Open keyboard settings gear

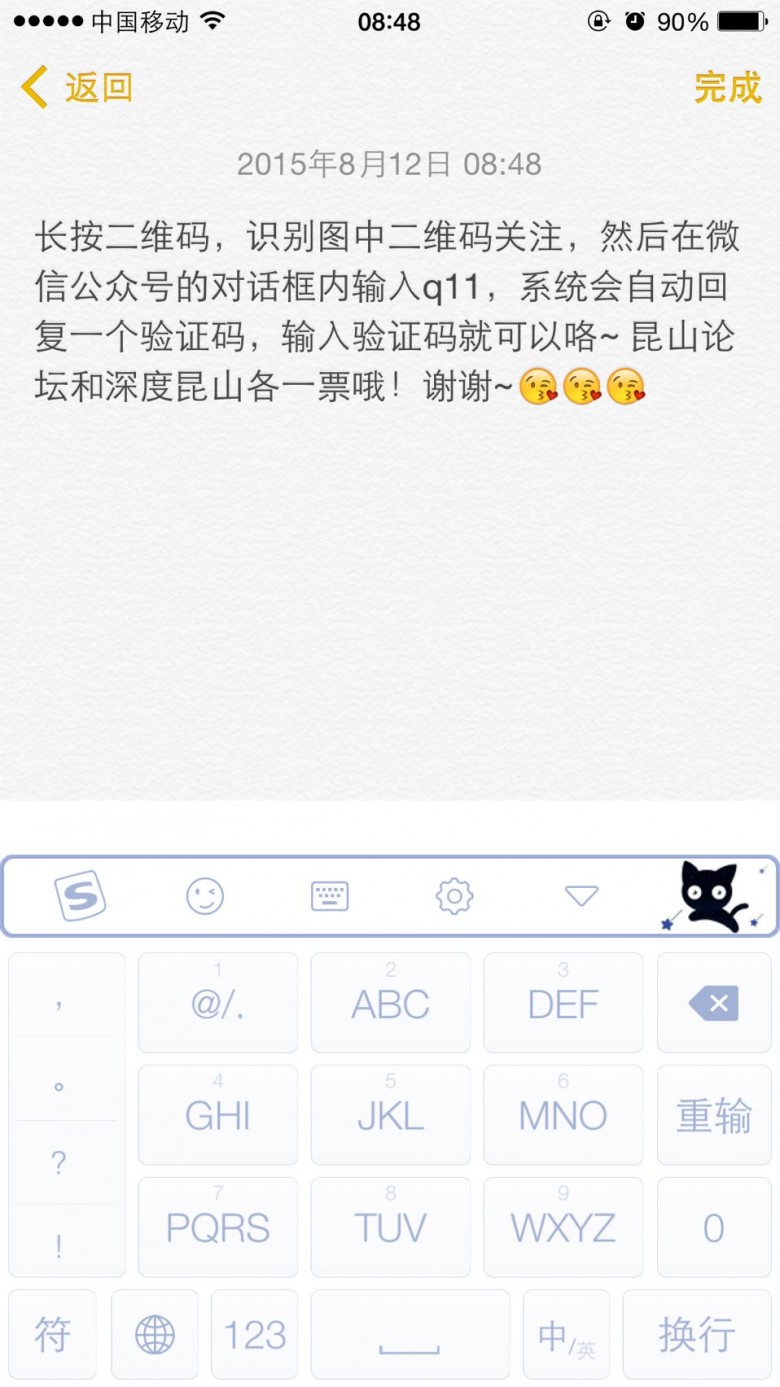pos(454,896)
